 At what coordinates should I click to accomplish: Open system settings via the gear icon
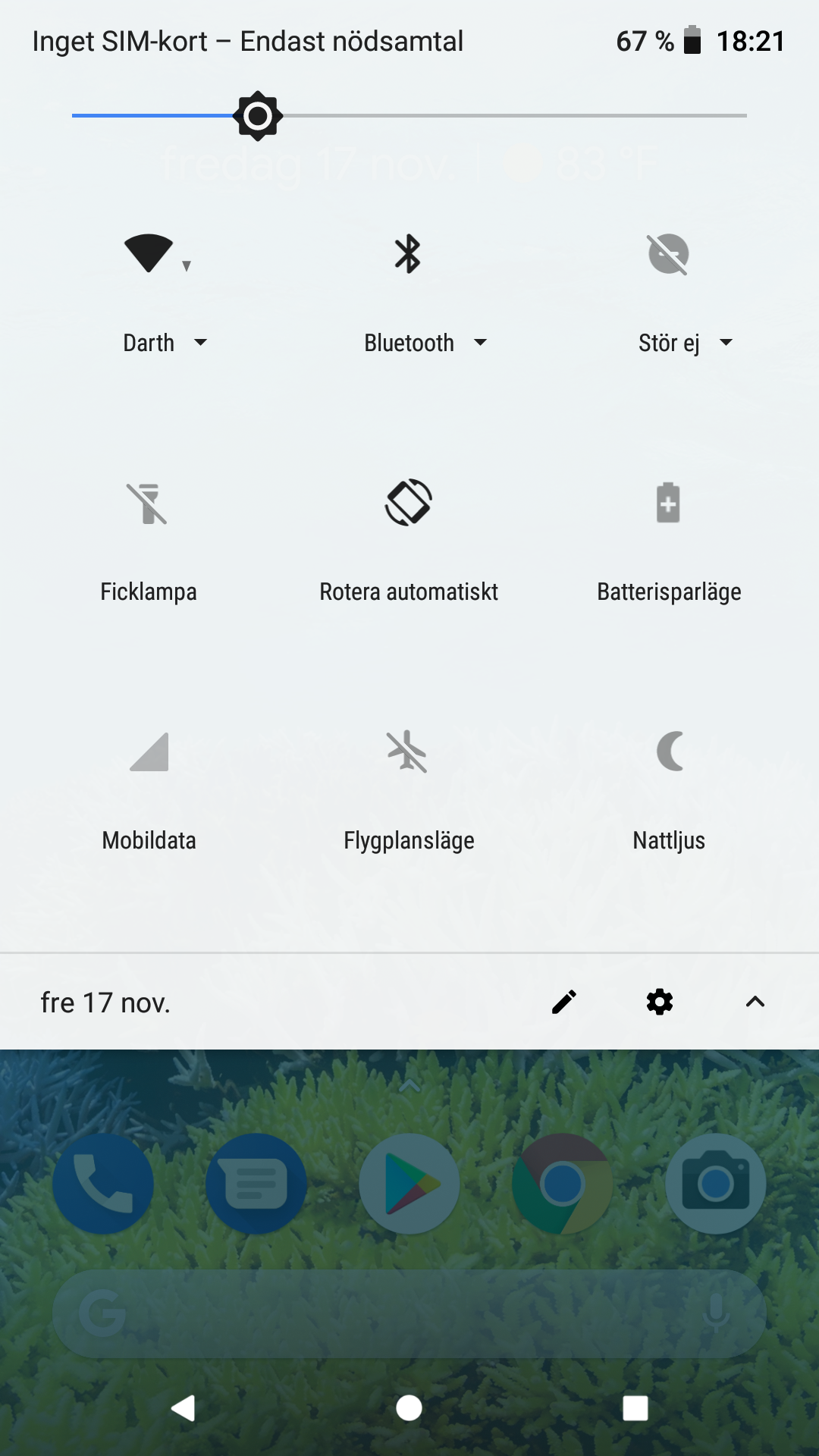click(x=660, y=1002)
